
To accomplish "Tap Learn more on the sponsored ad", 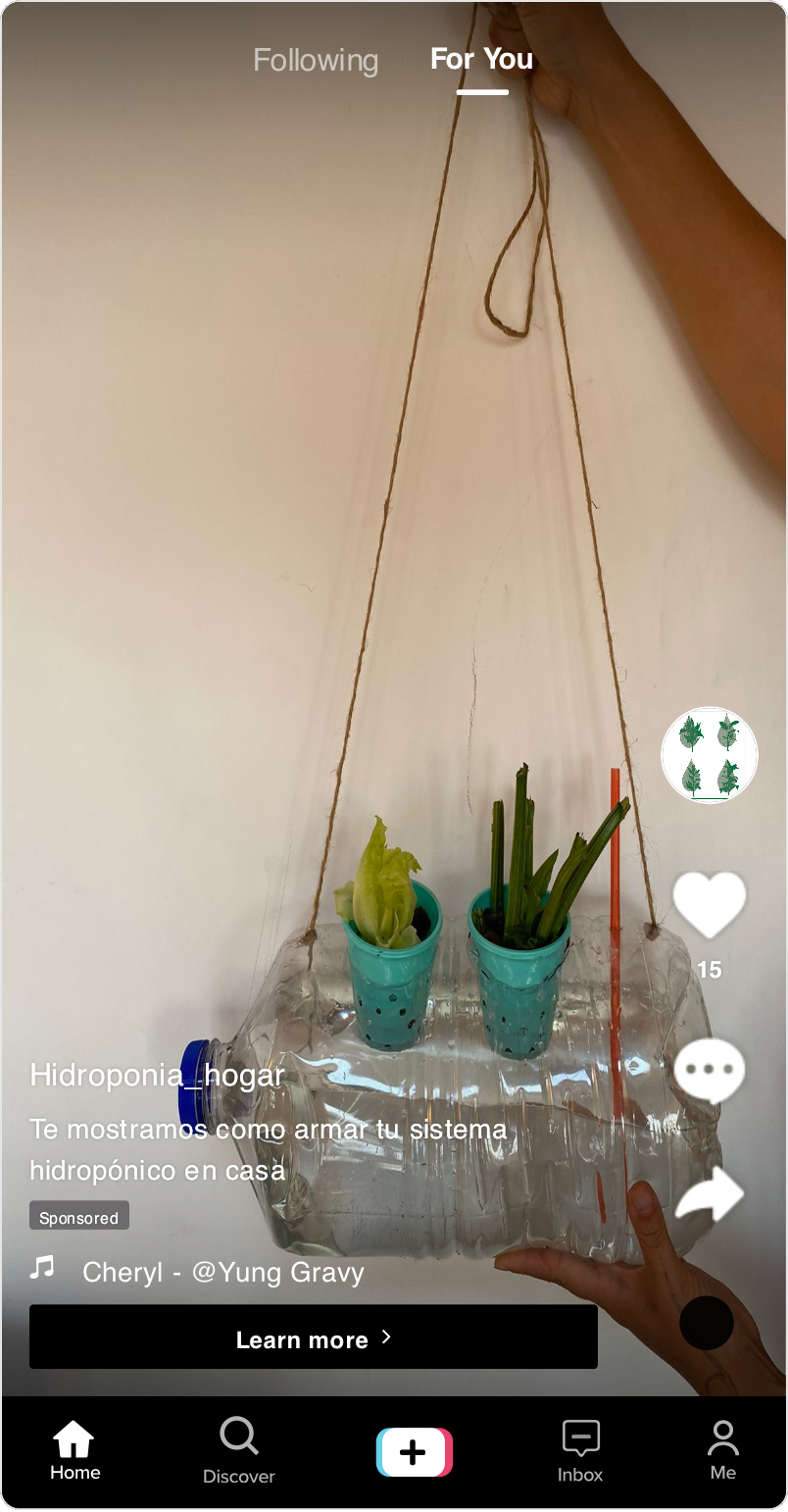I will tap(314, 1337).
